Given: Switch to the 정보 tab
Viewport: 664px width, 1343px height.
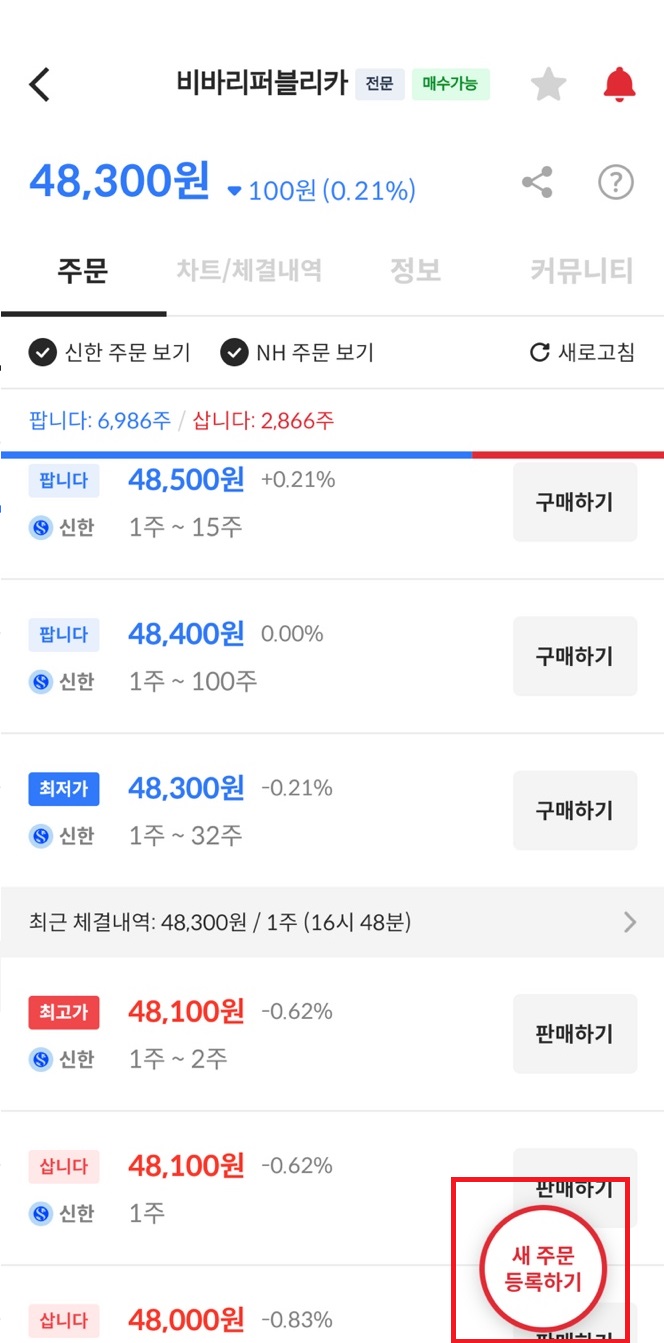Looking at the screenshot, I should click(415, 270).
